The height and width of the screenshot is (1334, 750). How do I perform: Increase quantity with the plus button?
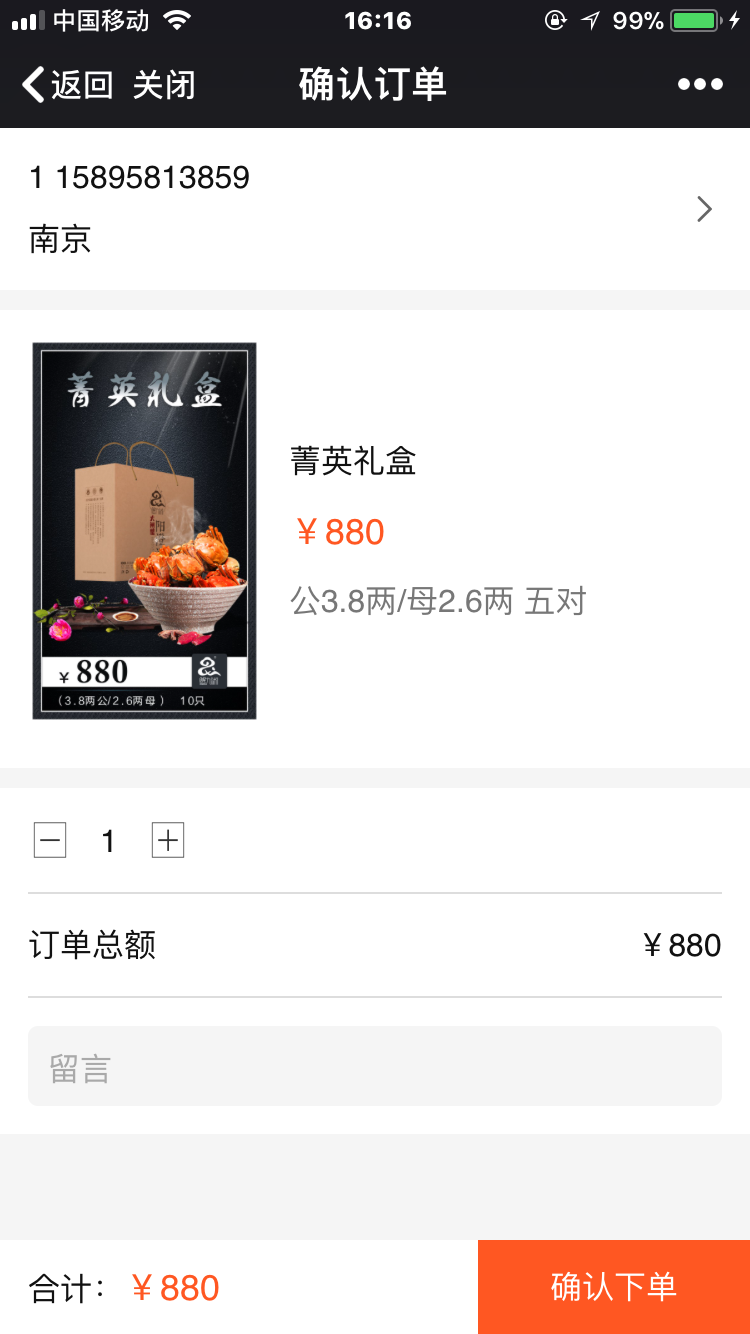coord(168,841)
